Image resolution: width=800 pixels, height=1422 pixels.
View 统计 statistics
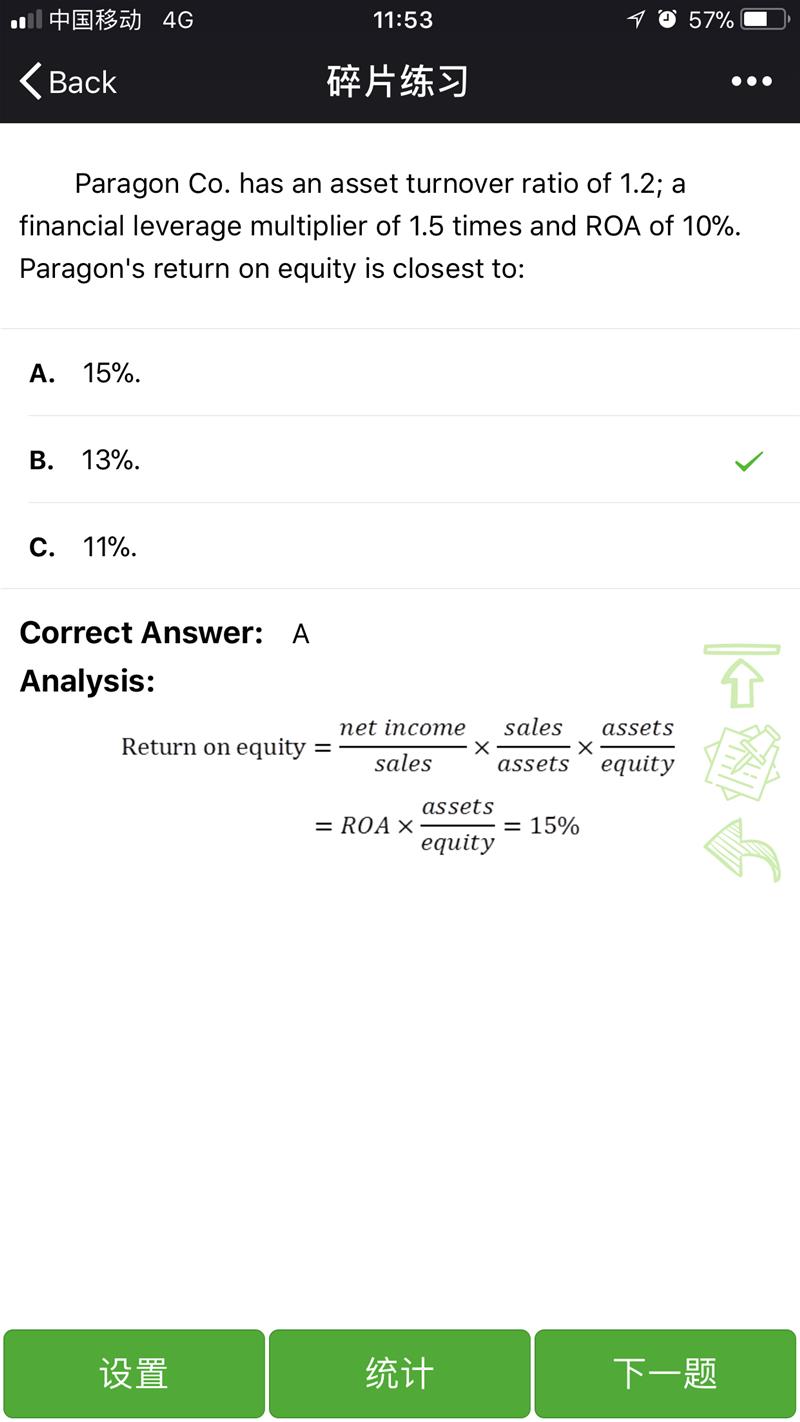(400, 1373)
